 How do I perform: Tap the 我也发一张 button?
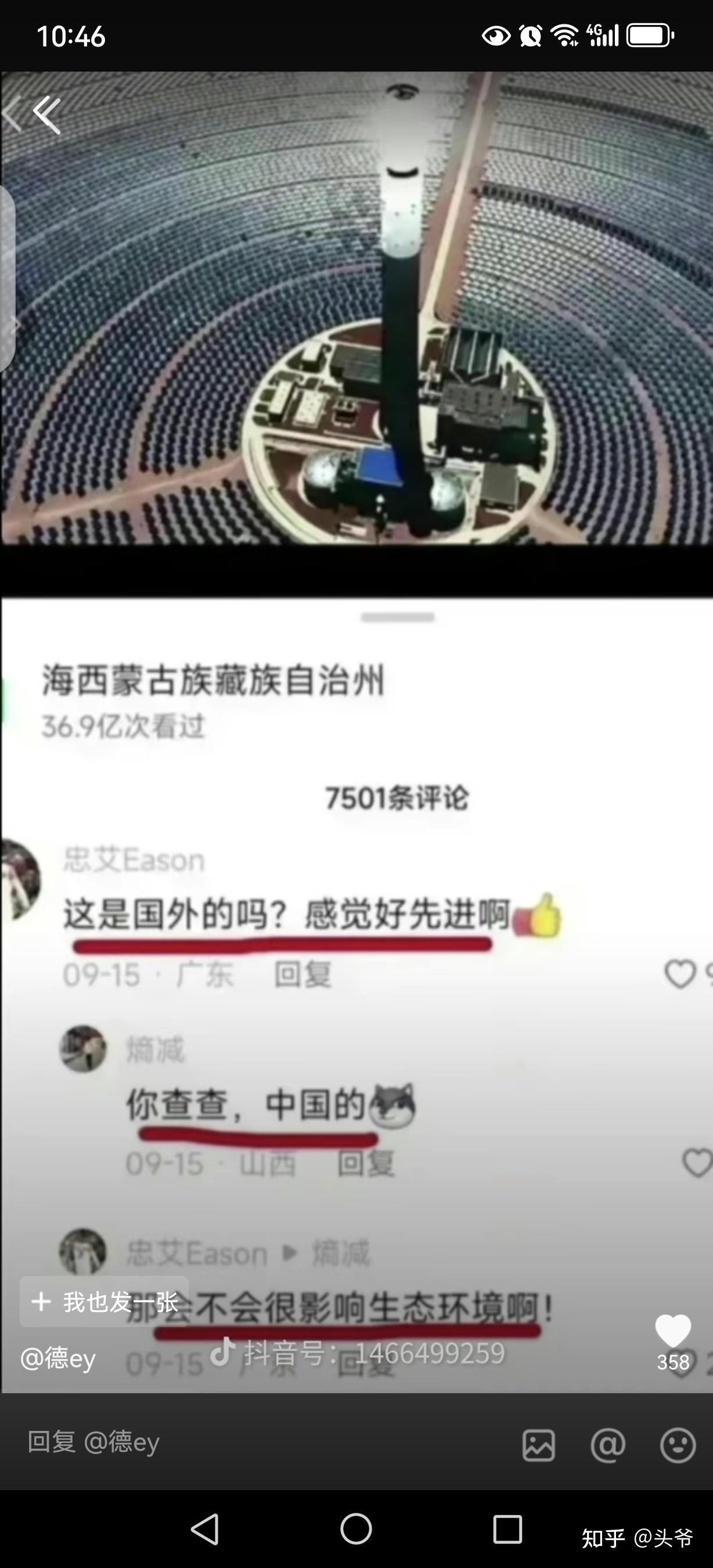point(105,1302)
